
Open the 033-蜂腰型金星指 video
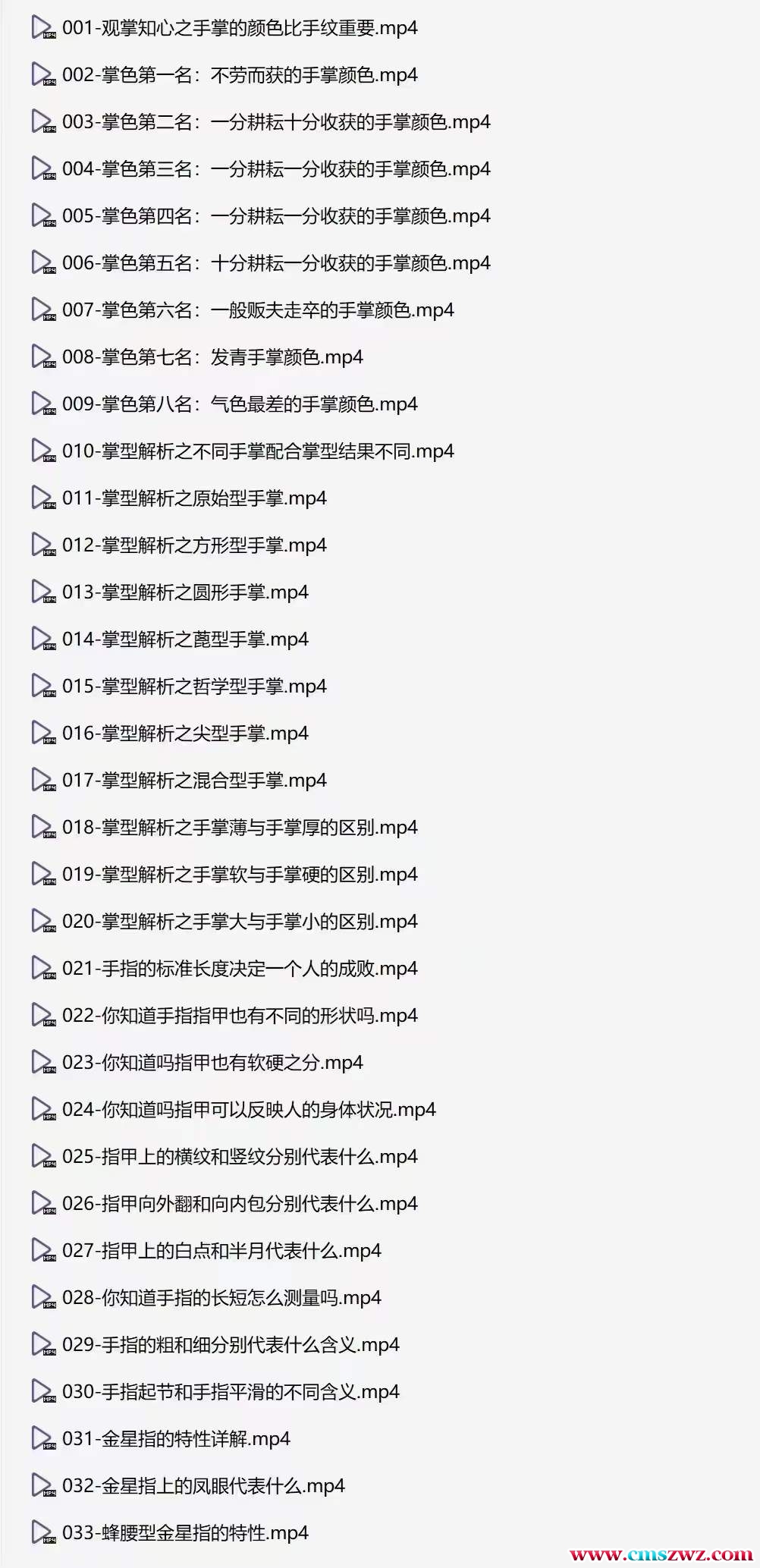184,1533
